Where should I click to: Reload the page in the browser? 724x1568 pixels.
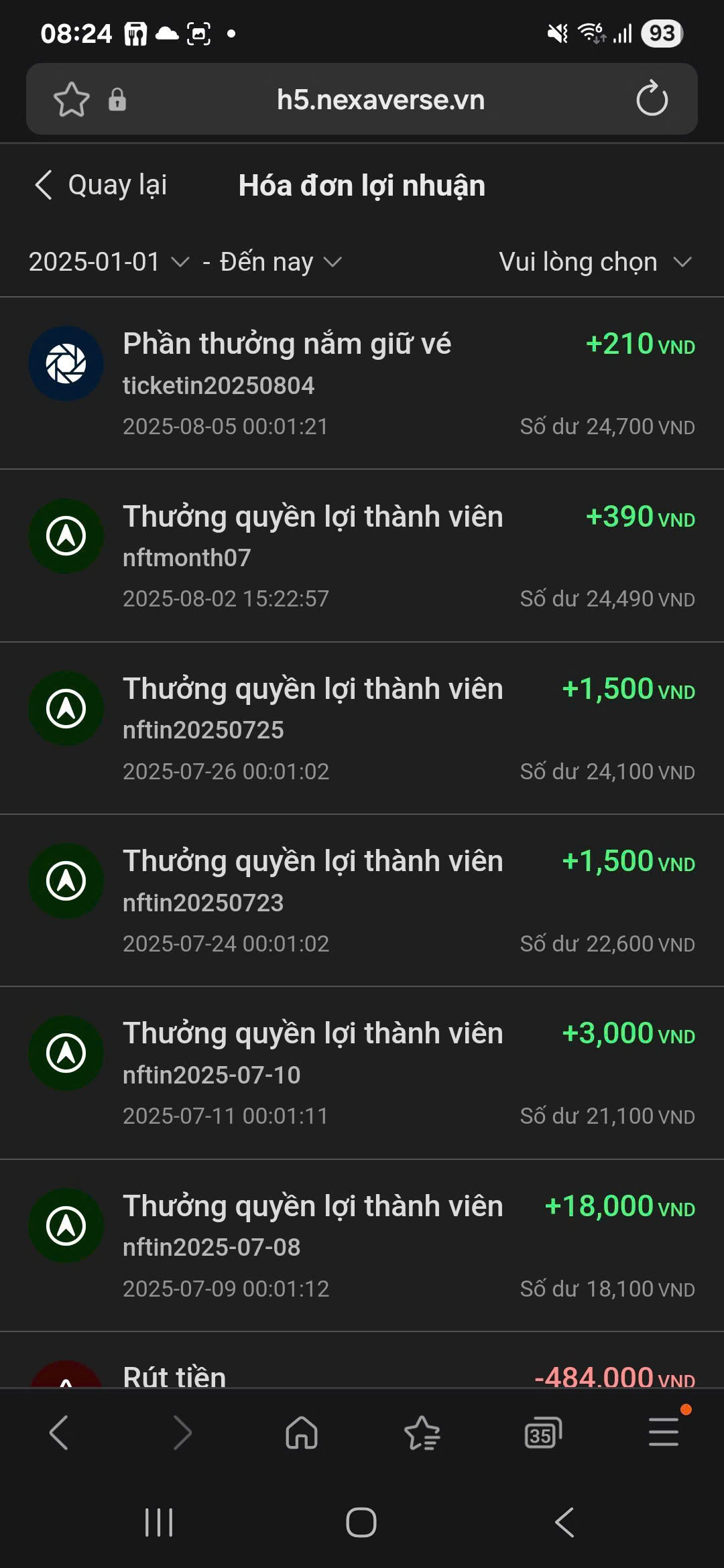[652, 99]
